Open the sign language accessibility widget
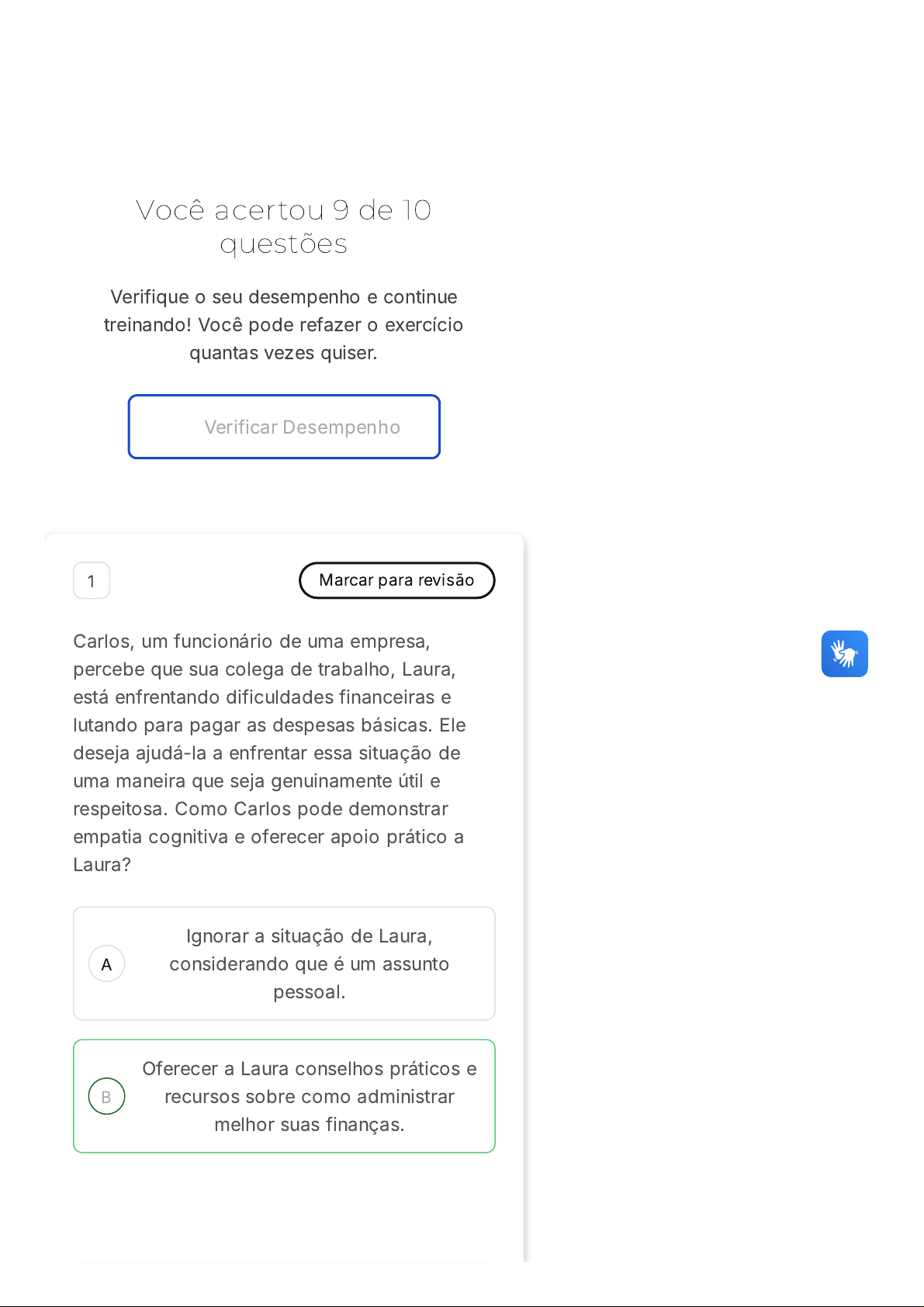Viewport: 924px width, 1307px height. (x=844, y=654)
